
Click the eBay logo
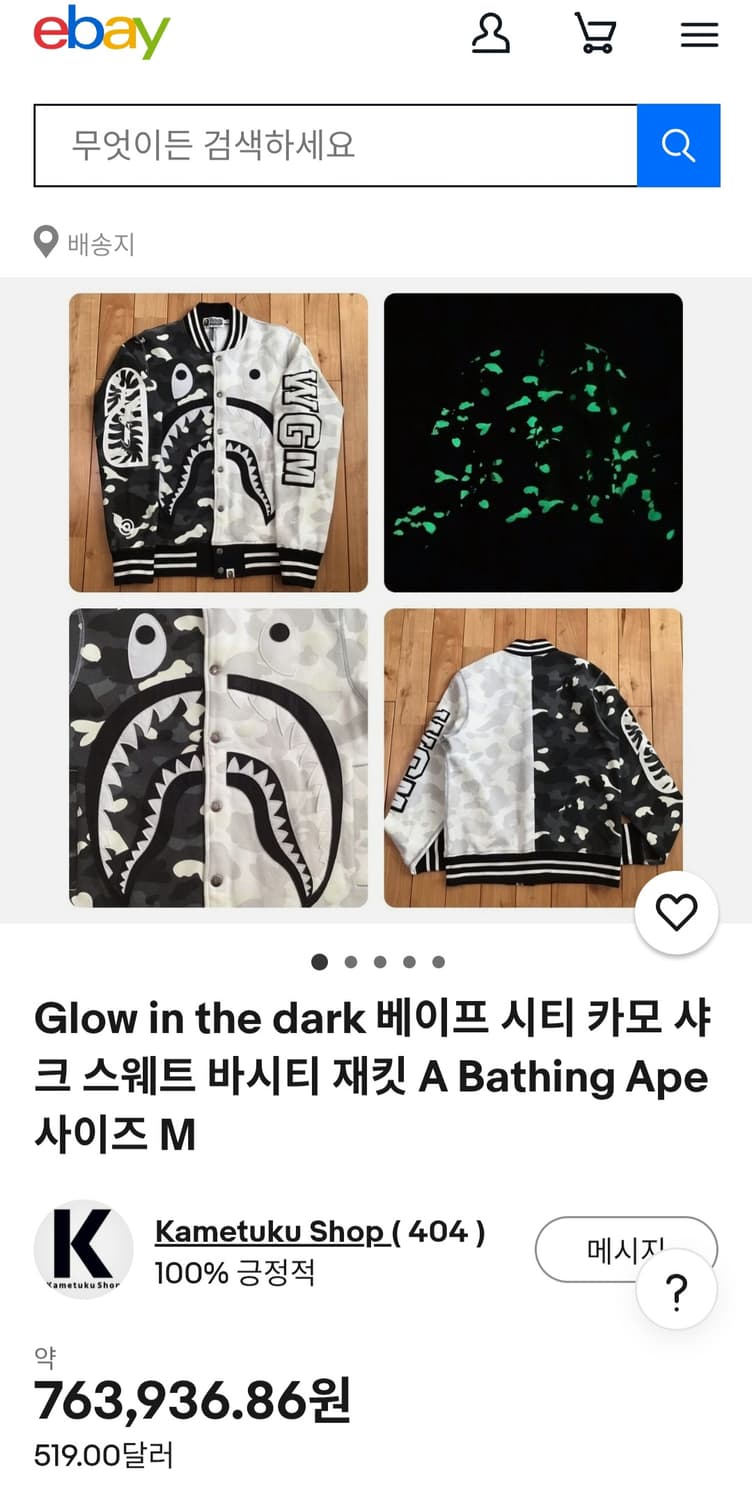point(100,33)
